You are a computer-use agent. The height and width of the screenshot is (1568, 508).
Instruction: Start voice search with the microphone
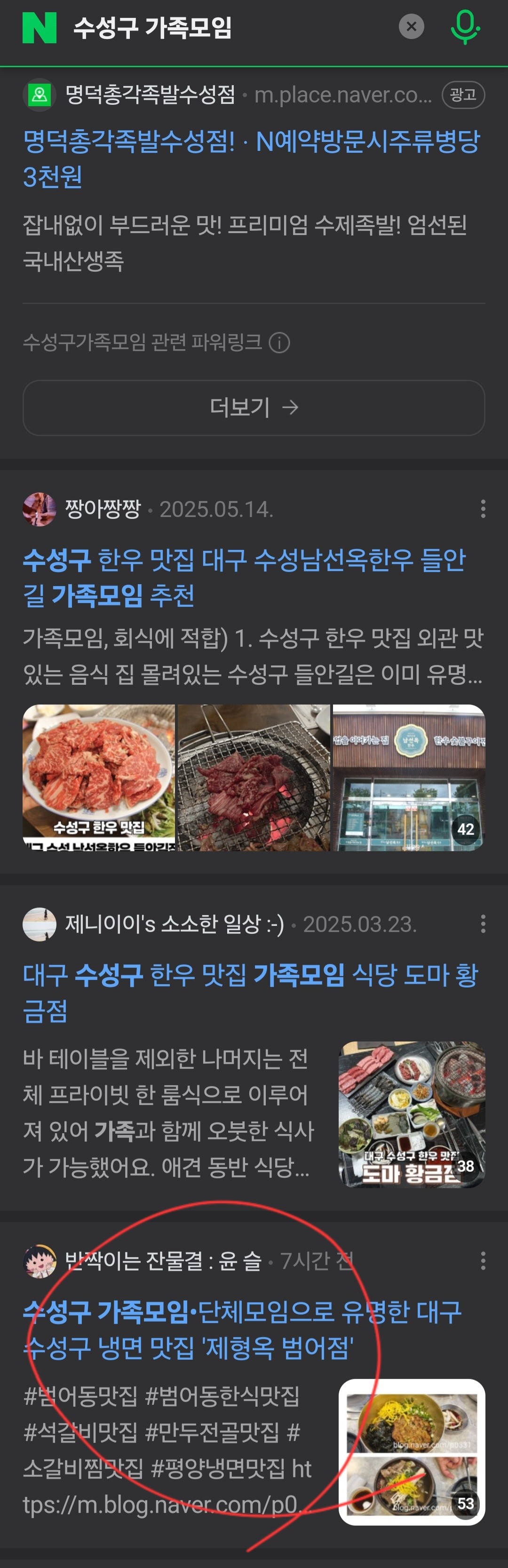(465, 27)
